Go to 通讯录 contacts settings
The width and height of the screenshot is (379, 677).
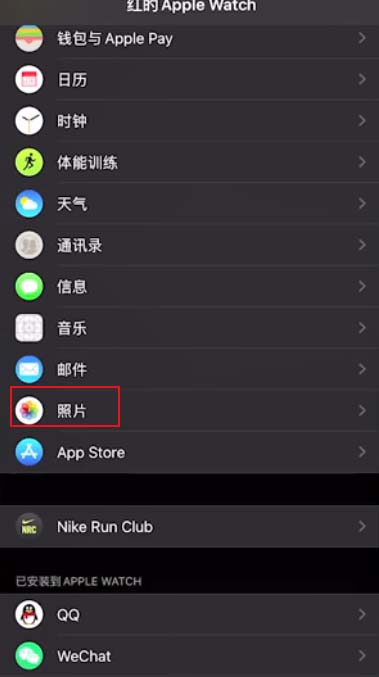pos(190,245)
